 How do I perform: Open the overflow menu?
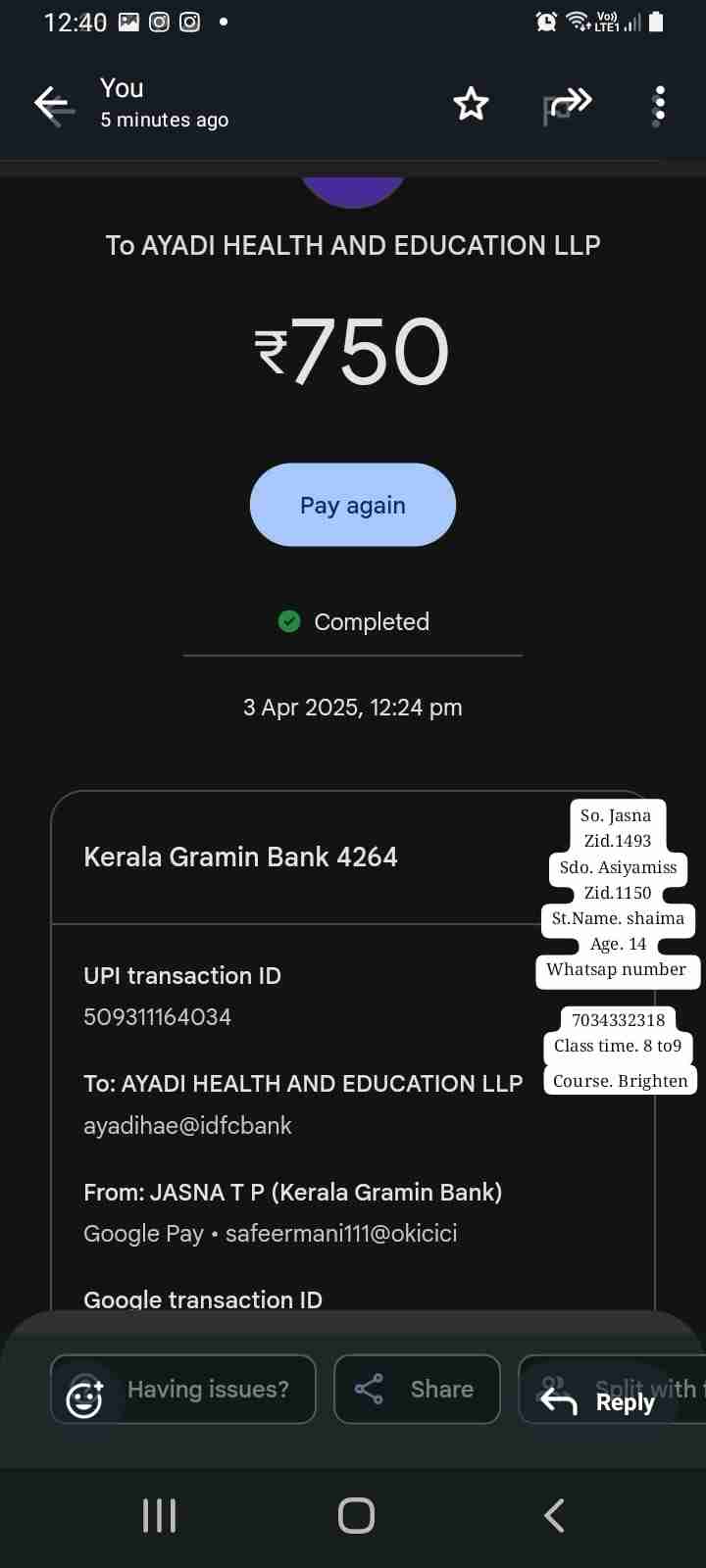point(659,105)
